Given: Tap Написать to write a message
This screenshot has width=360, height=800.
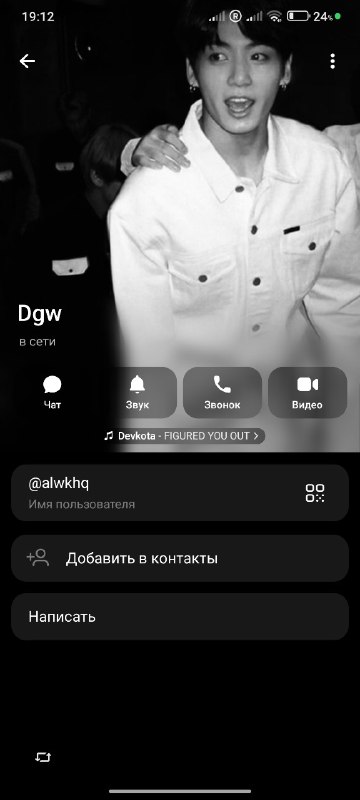Looking at the screenshot, I should click(180, 616).
